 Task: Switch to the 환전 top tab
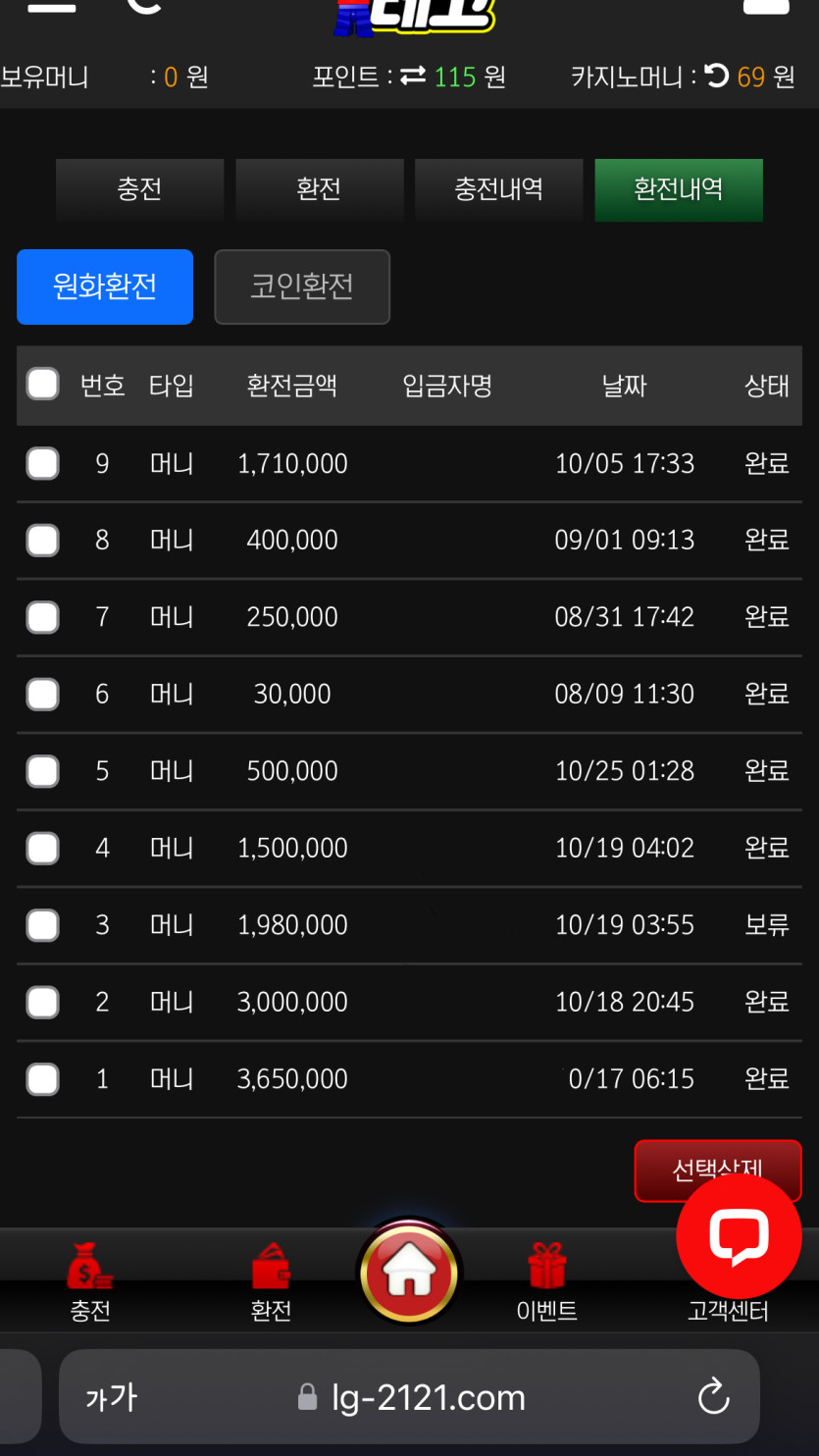click(x=319, y=189)
